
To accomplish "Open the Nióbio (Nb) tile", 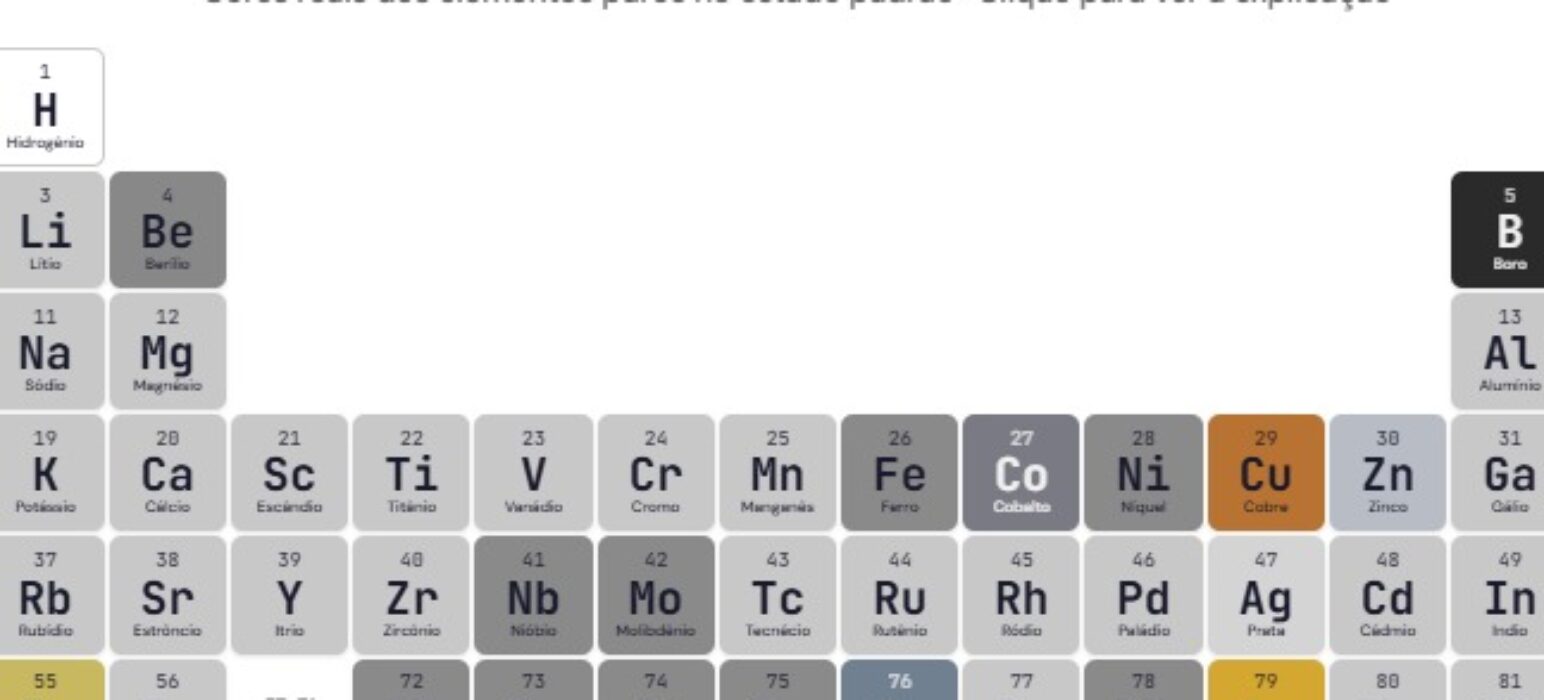I will (533, 595).
